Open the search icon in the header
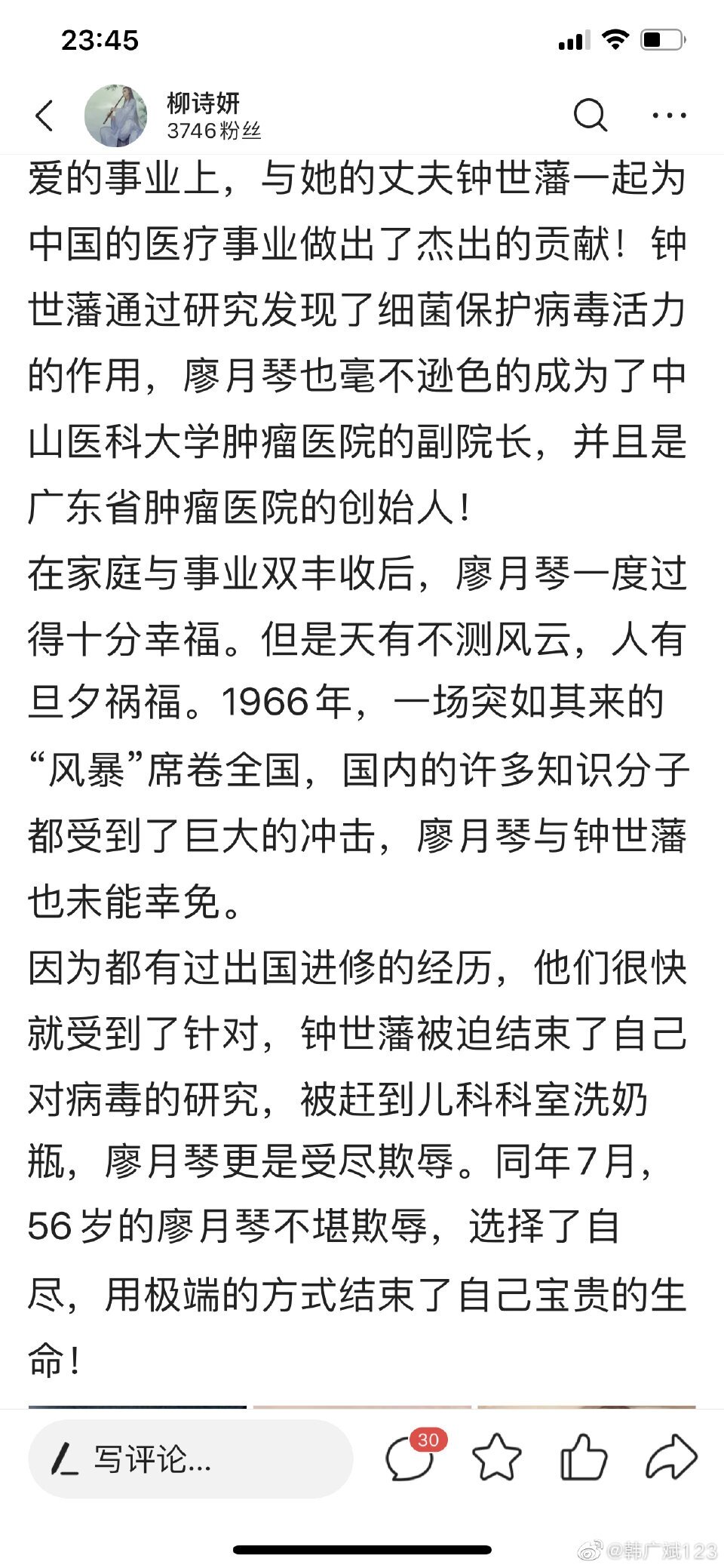Image resolution: width=724 pixels, height=1568 pixels. tap(589, 115)
